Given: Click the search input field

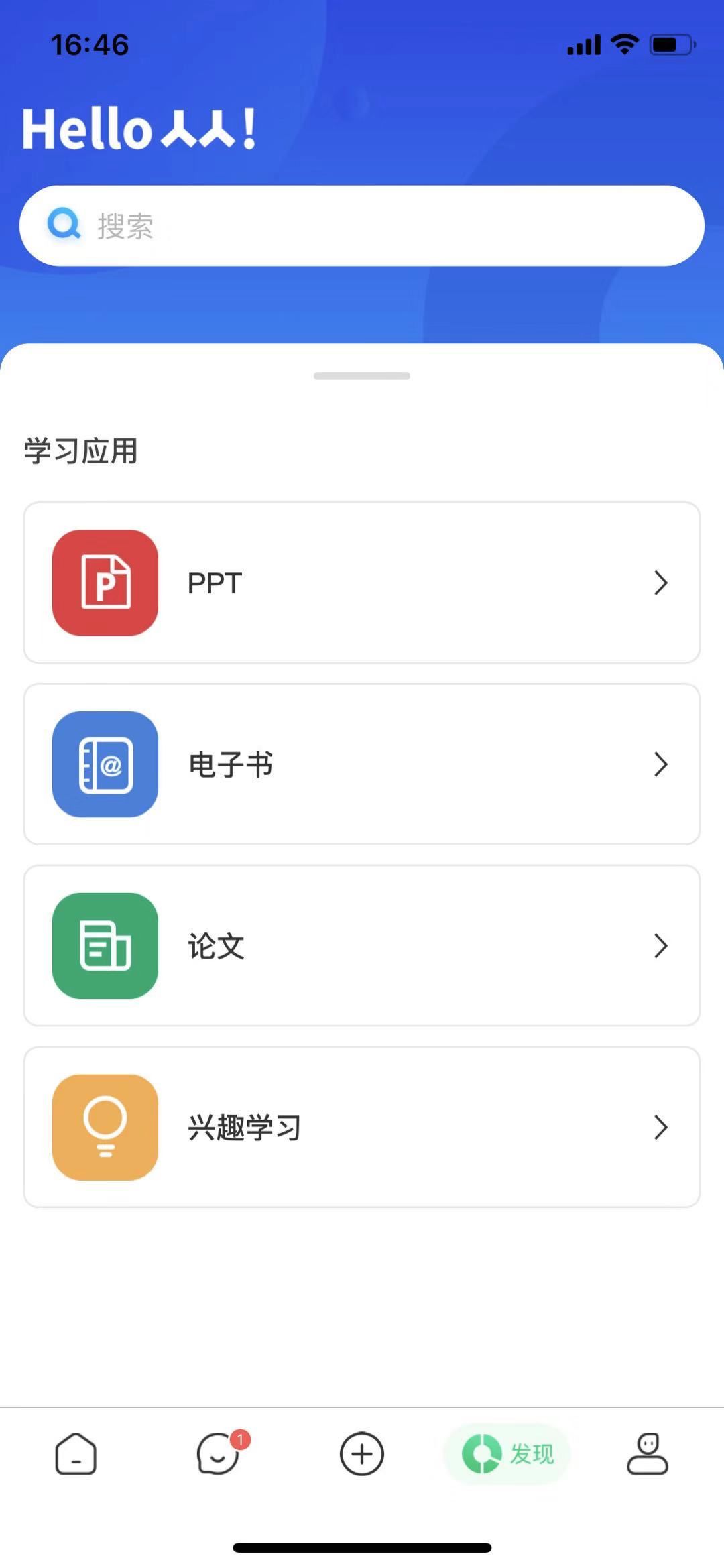Looking at the screenshot, I should (362, 225).
